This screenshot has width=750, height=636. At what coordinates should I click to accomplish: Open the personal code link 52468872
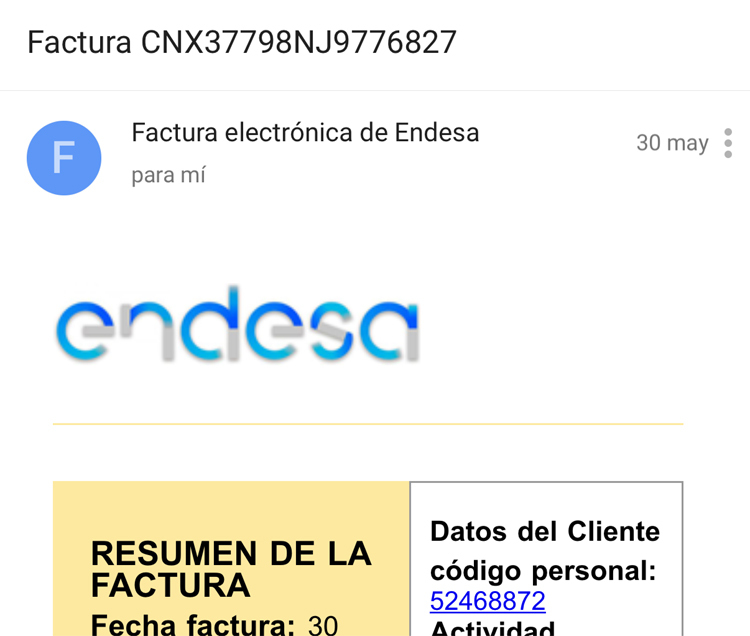pos(487,601)
